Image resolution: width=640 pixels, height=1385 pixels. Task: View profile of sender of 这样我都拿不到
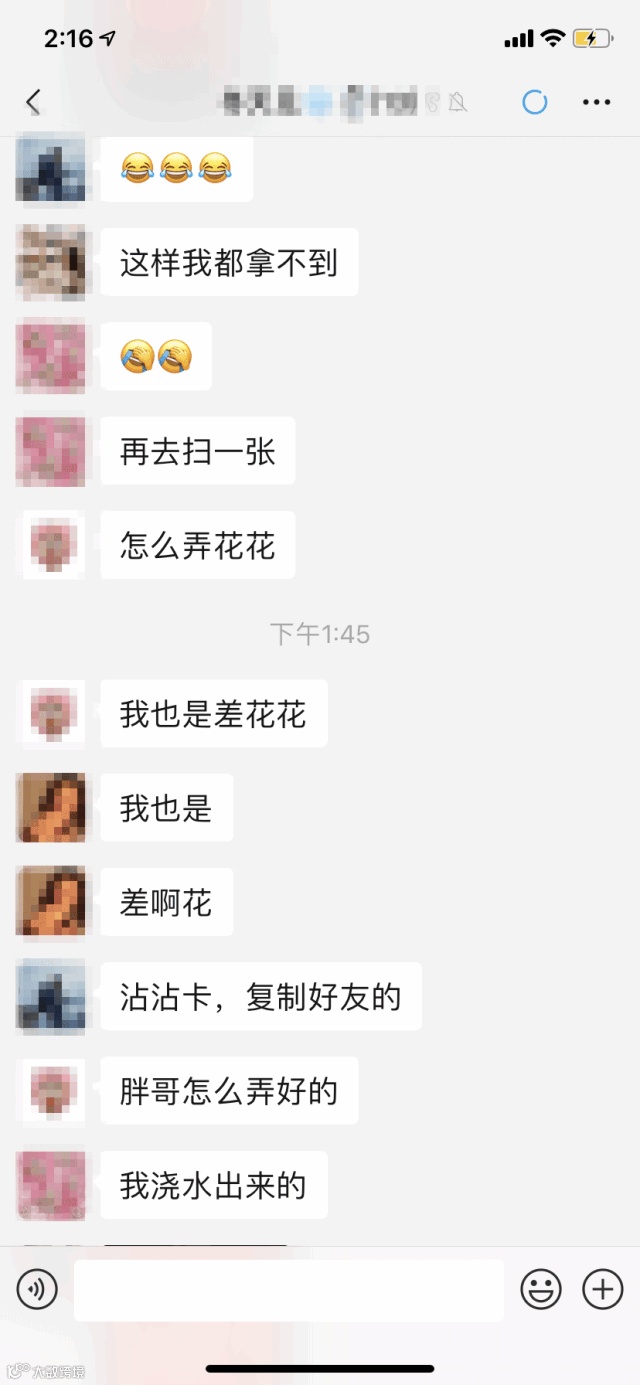pos(50,263)
